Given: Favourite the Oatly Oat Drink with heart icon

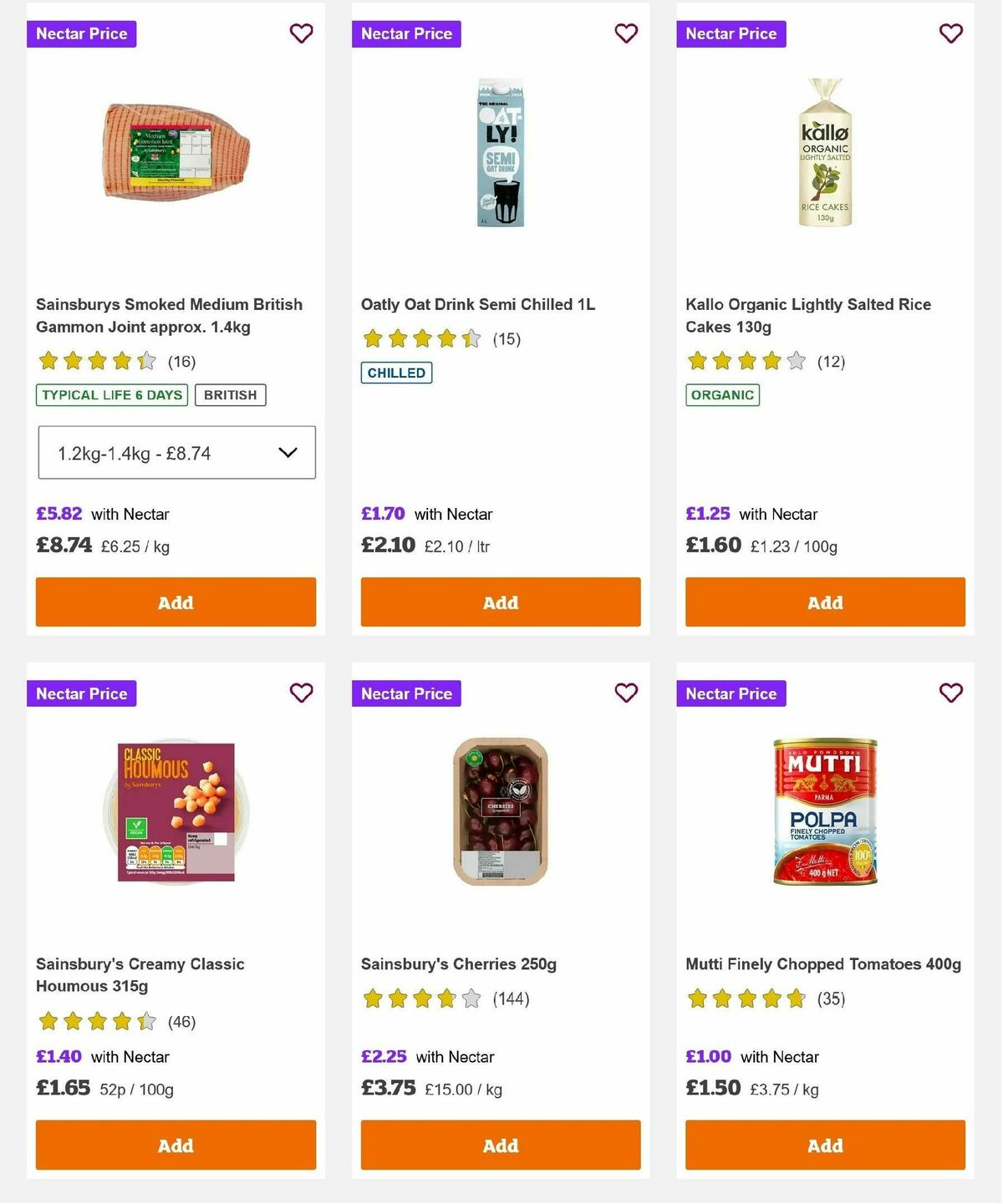Looking at the screenshot, I should tap(626, 33).
